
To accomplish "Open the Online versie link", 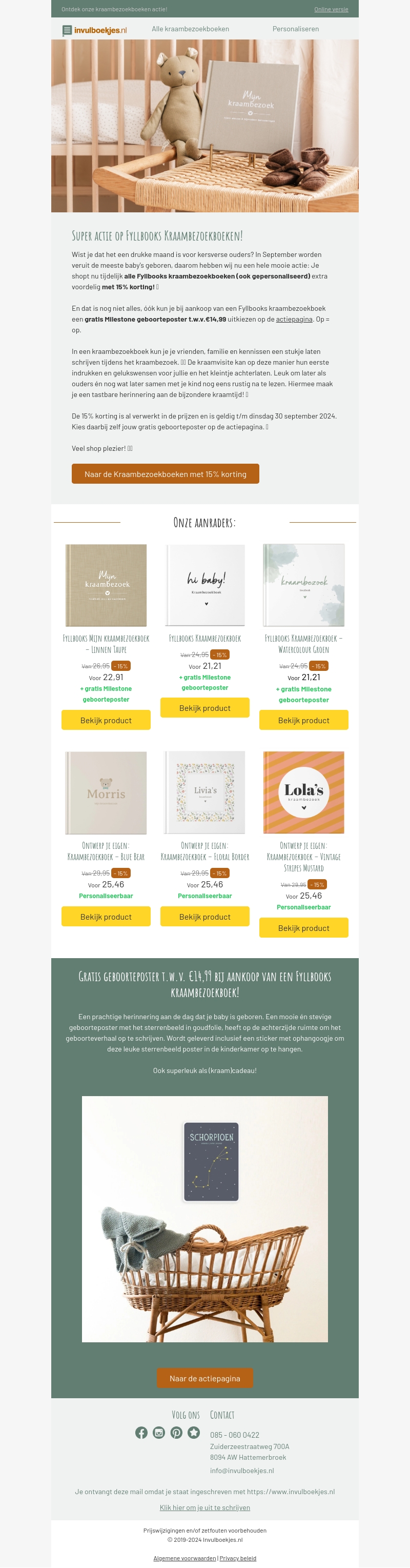I will click(331, 9).
